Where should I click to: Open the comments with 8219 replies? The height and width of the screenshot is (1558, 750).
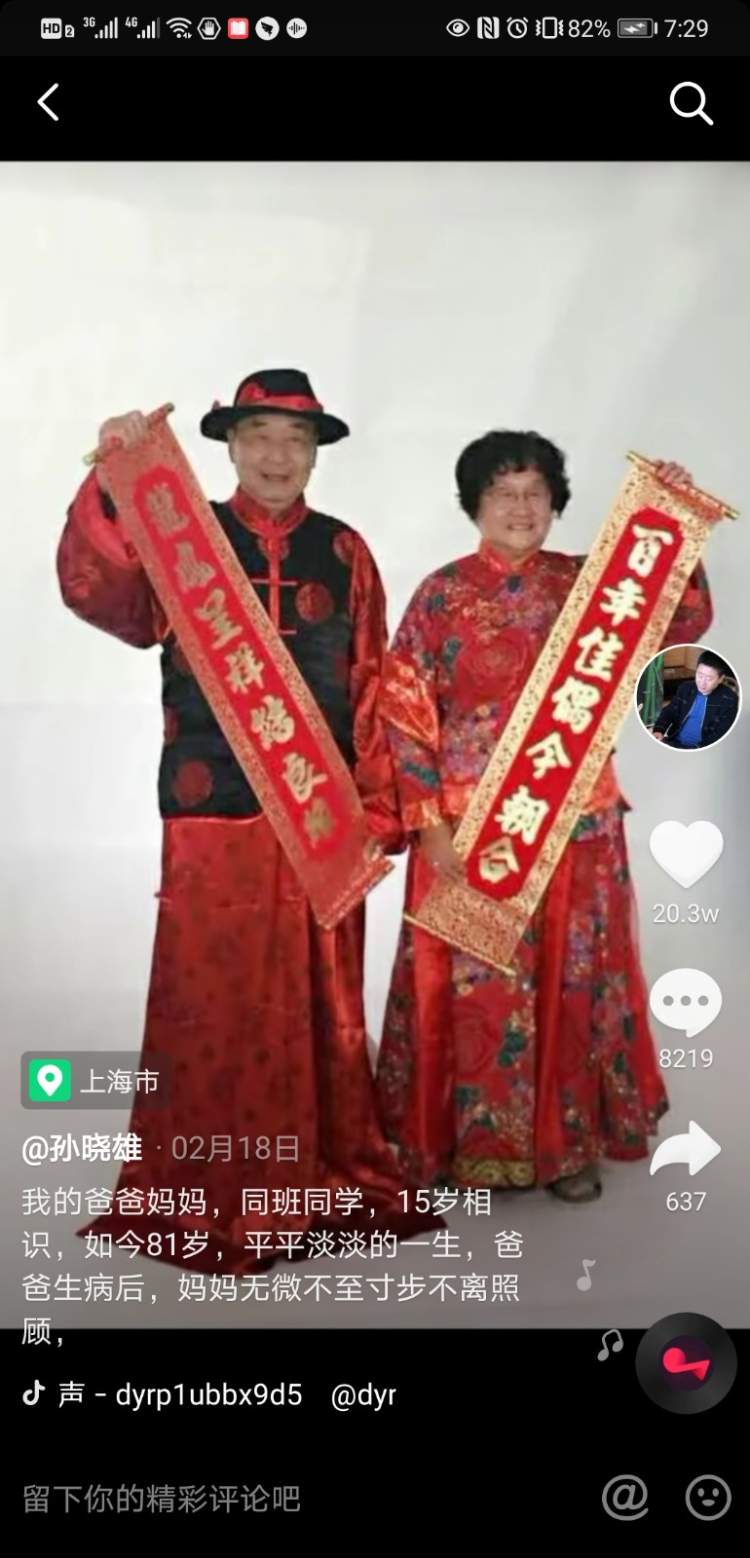pos(686,1003)
